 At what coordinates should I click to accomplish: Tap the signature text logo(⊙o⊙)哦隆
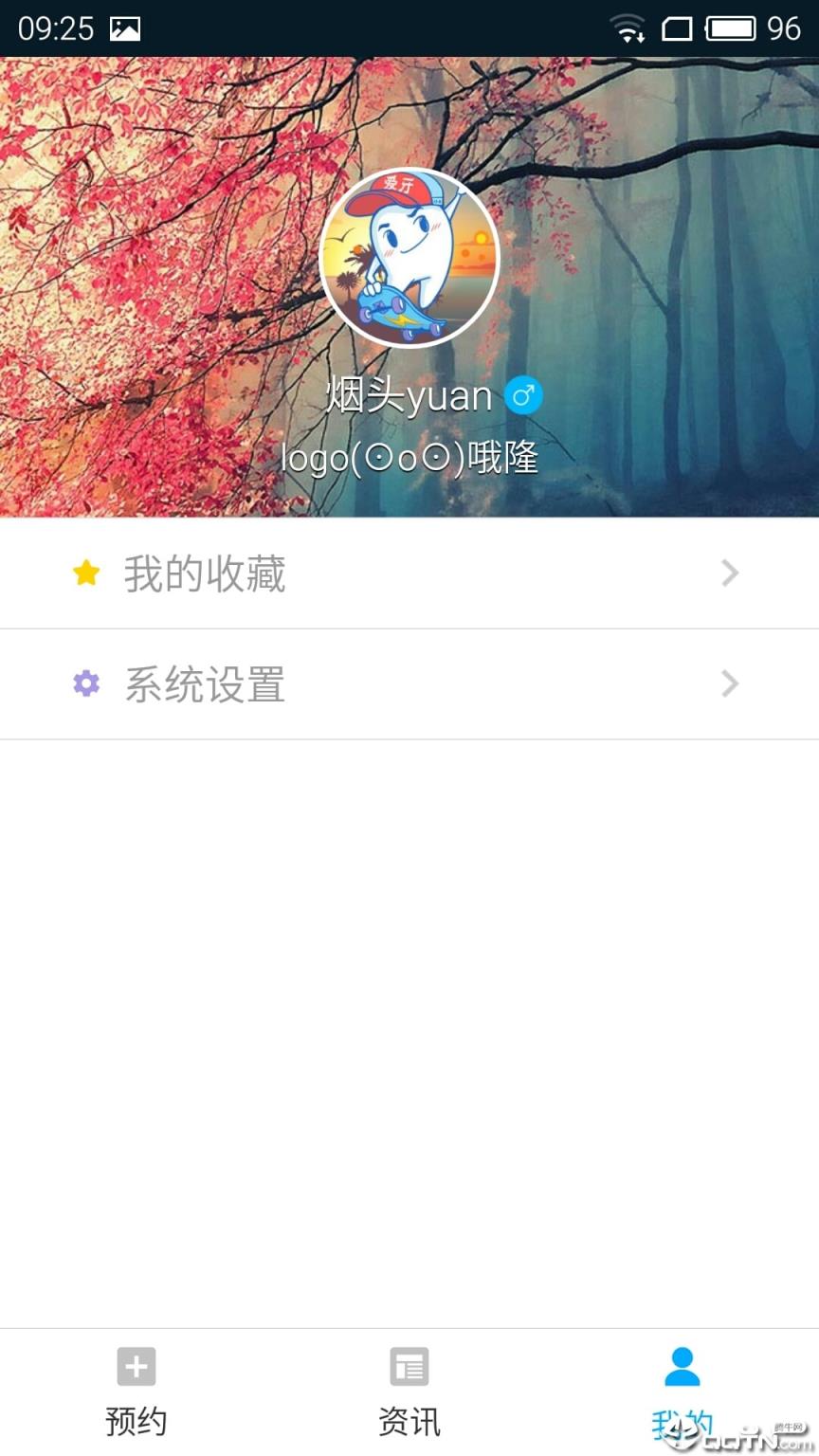click(409, 458)
